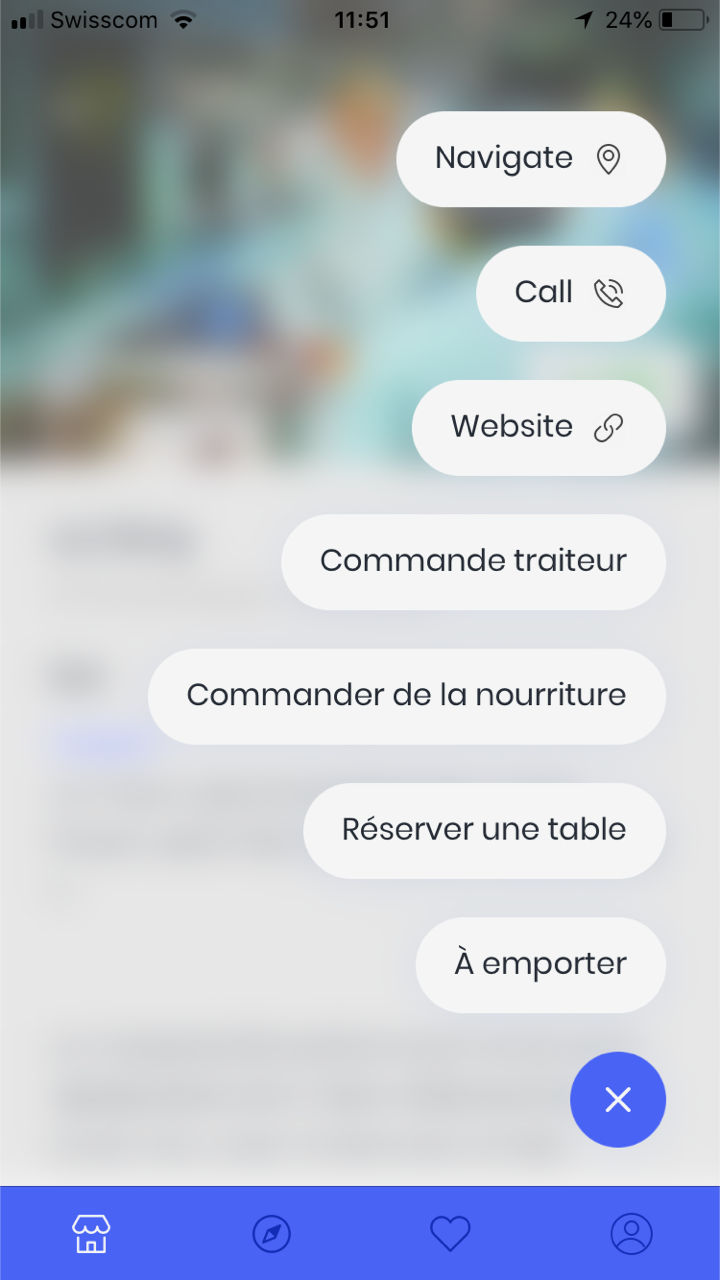Select À emporter option
Screen dimensions: 720x1280
point(540,964)
